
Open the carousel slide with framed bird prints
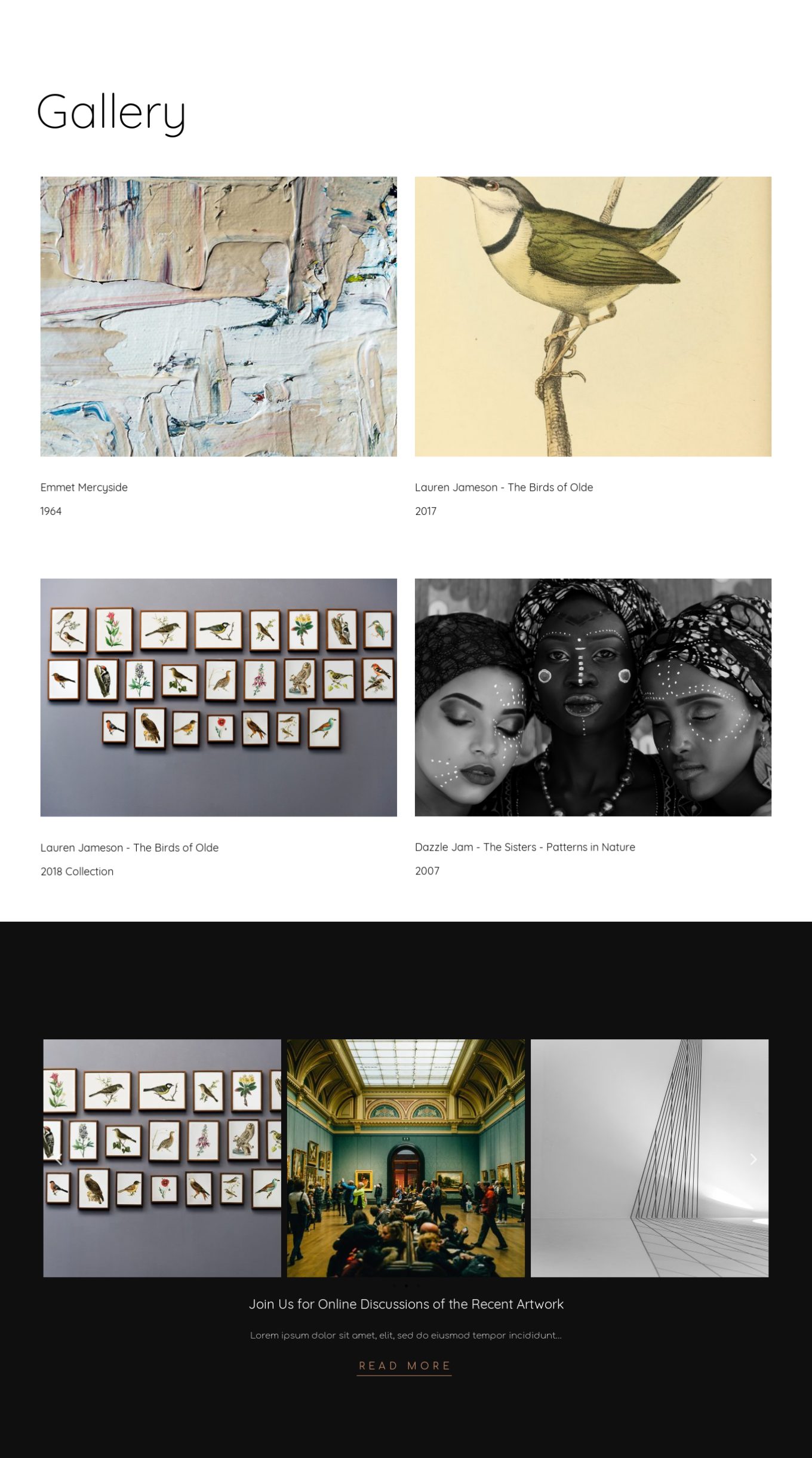pos(162,1158)
